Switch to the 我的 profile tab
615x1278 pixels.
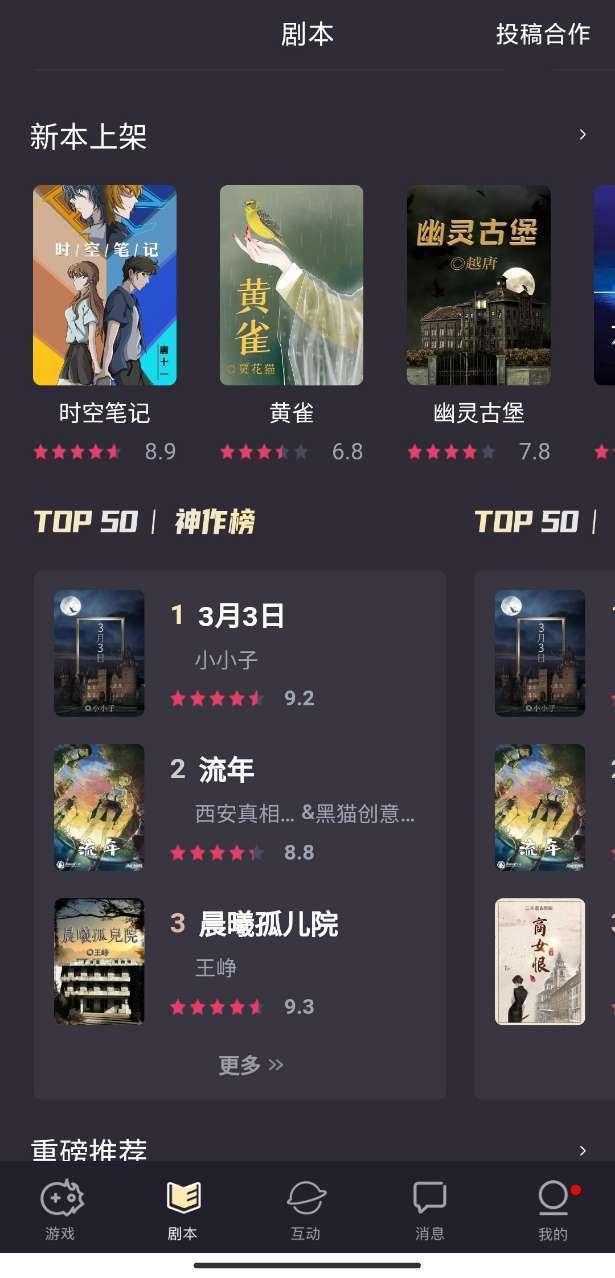[x=553, y=1208]
